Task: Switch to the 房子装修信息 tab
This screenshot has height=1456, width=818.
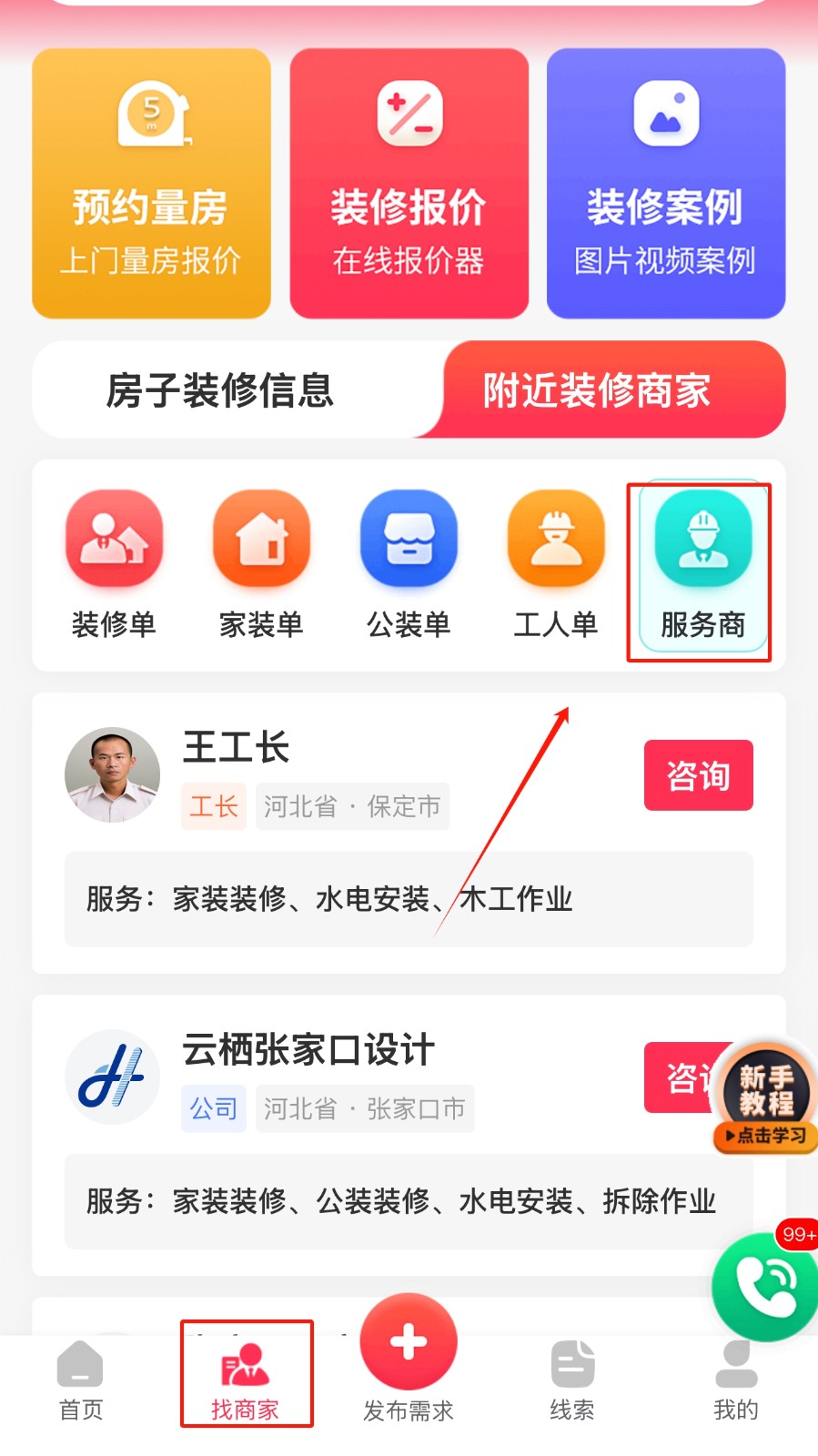Action: click(x=220, y=390)
